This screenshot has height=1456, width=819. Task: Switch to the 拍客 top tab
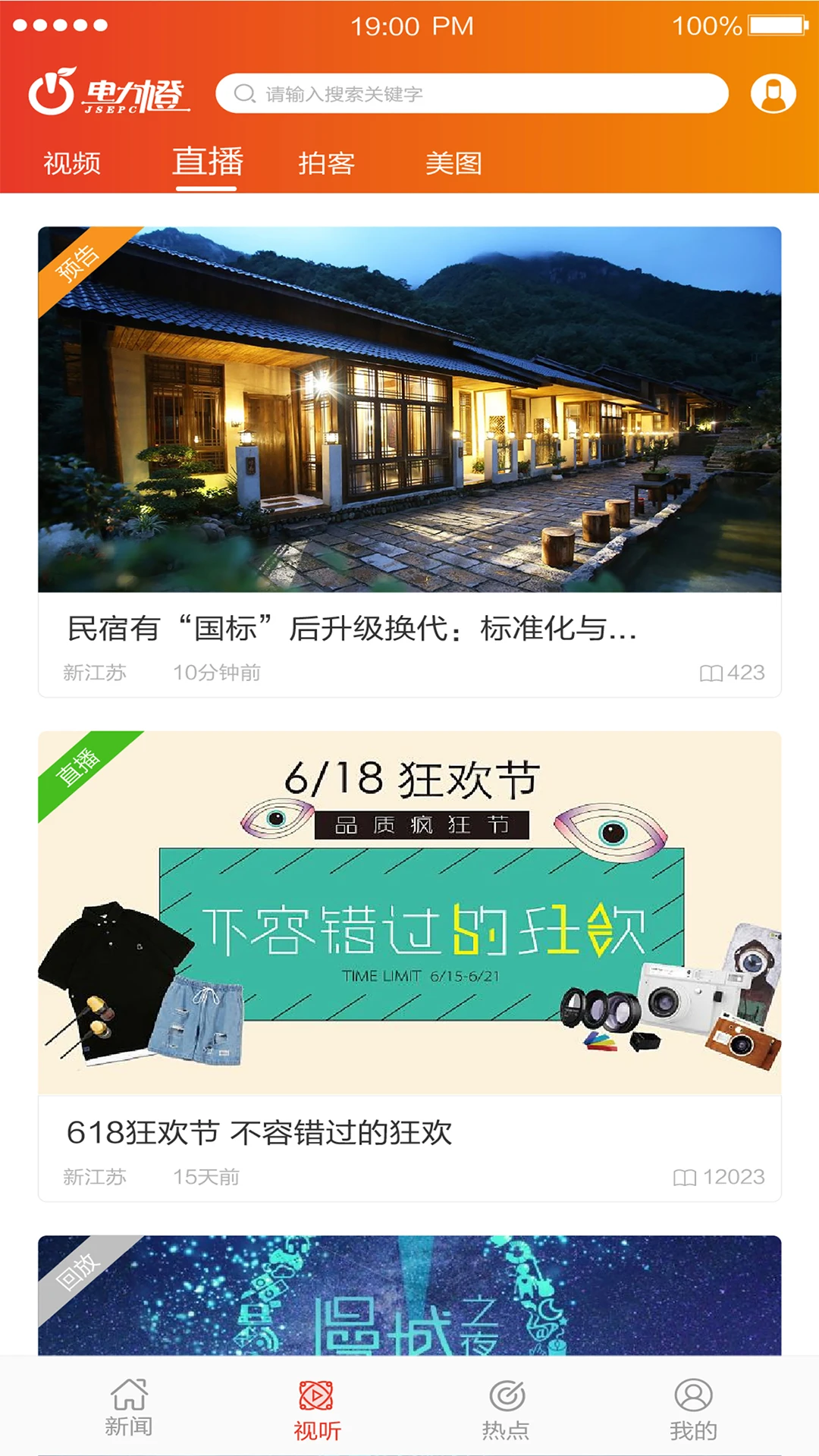(326, 163)
